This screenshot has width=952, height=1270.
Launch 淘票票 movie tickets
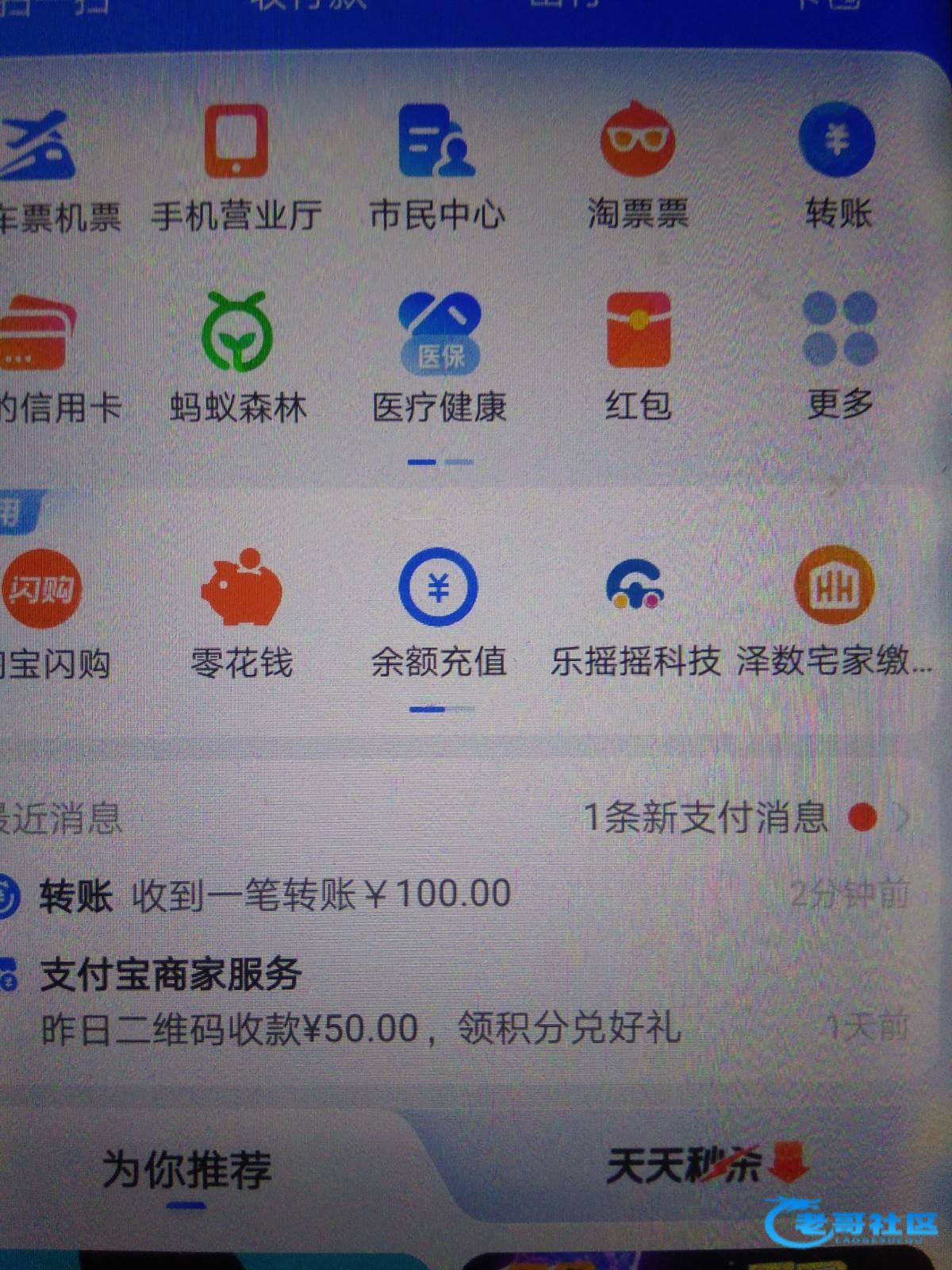(x=638, y=168)
